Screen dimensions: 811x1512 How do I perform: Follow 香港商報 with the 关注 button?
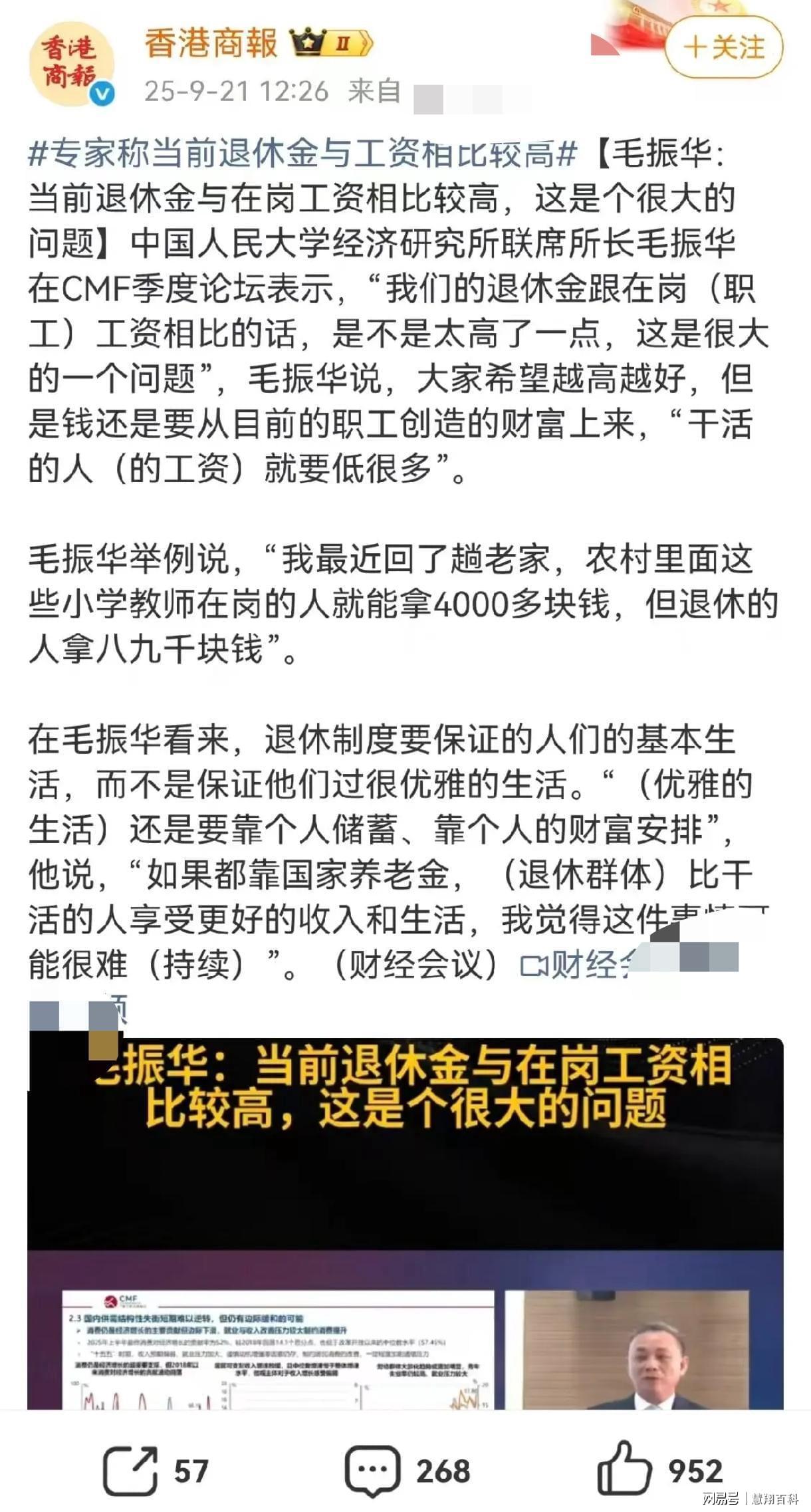pos(723,48)
